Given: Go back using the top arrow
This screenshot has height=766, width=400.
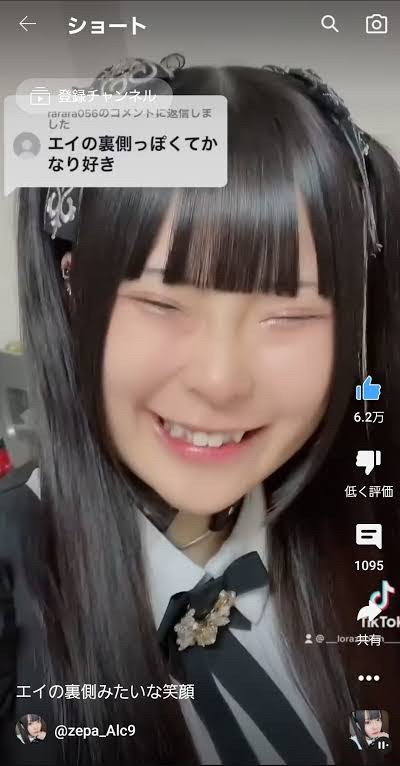Looking at the screenshot, I should click(27, 24).
